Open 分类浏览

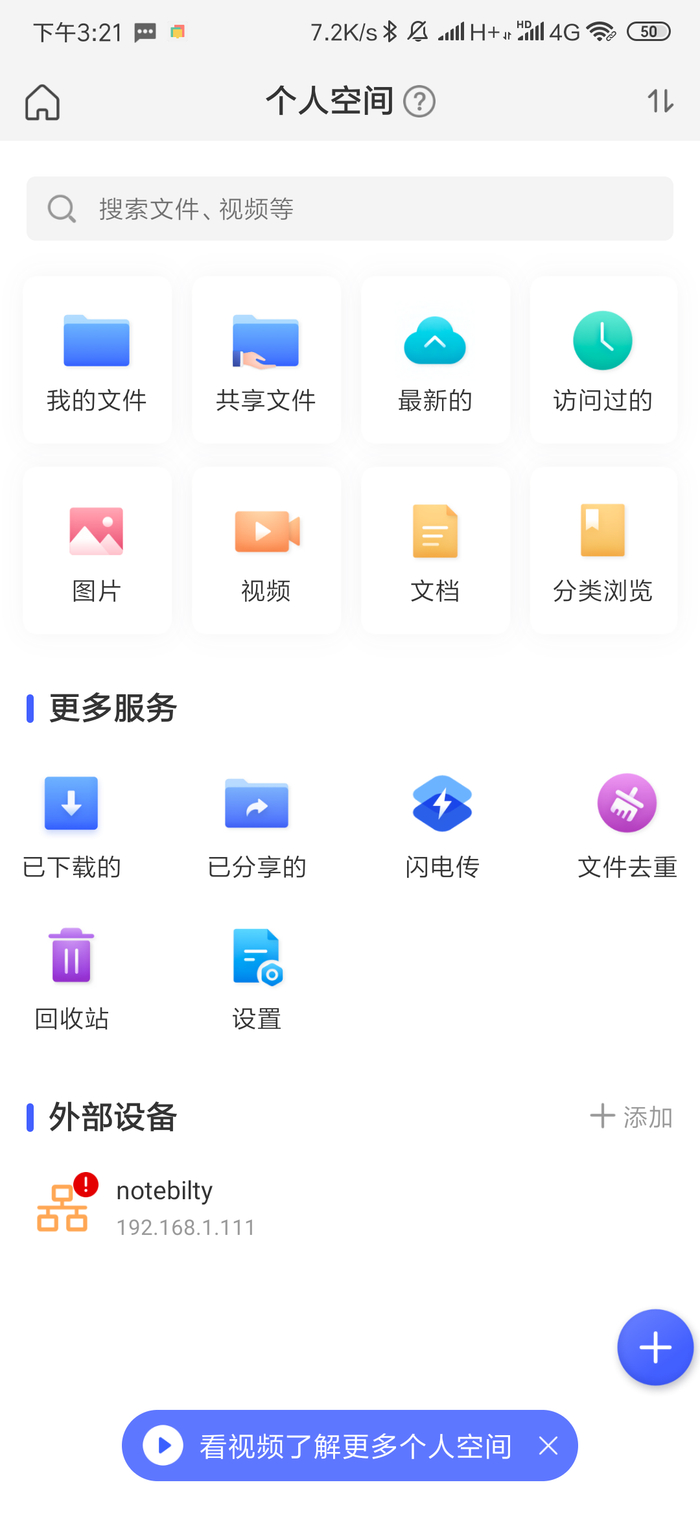(x=603, y=551)
